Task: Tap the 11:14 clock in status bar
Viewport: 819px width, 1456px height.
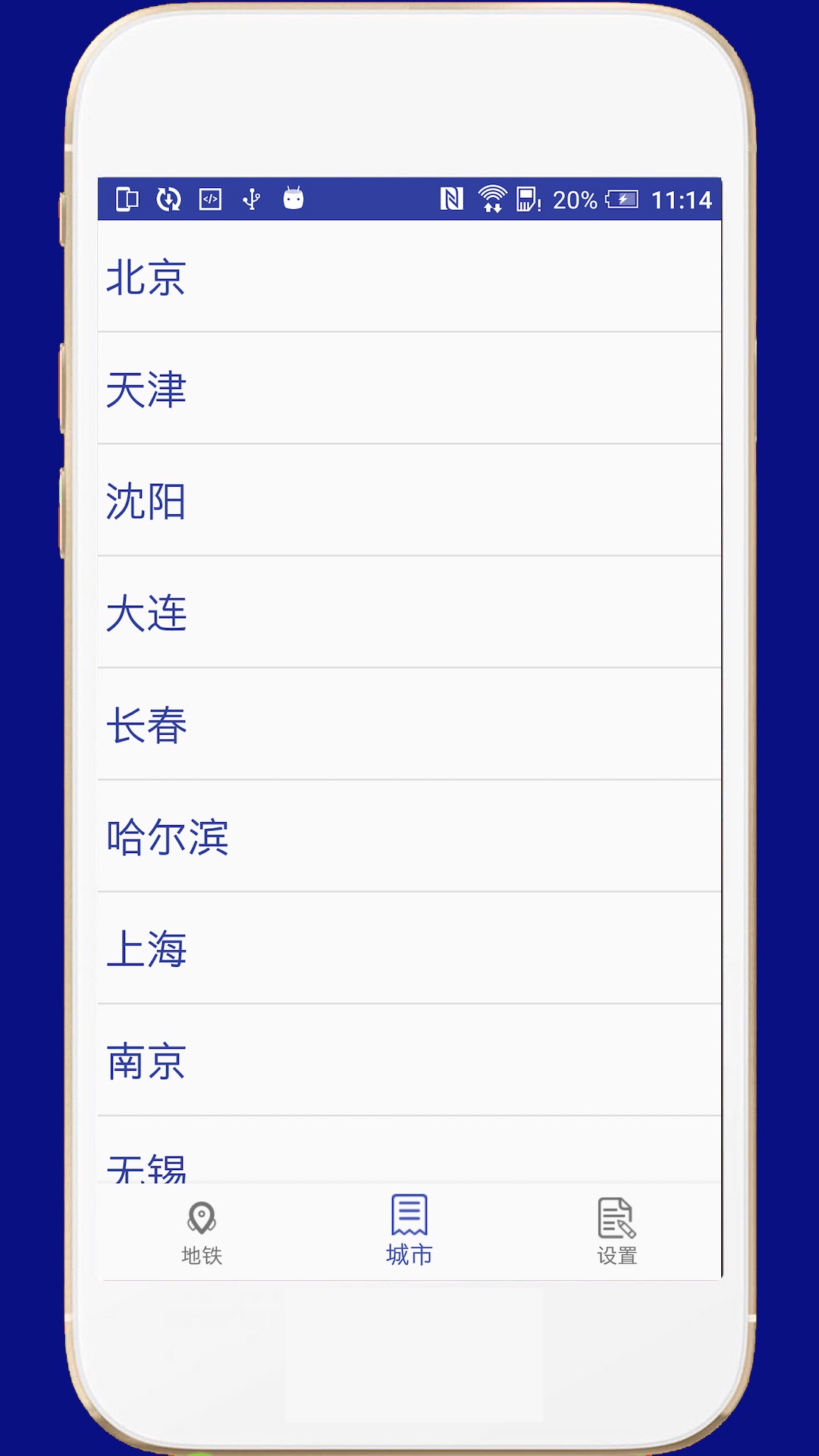Action: point(681,199)
